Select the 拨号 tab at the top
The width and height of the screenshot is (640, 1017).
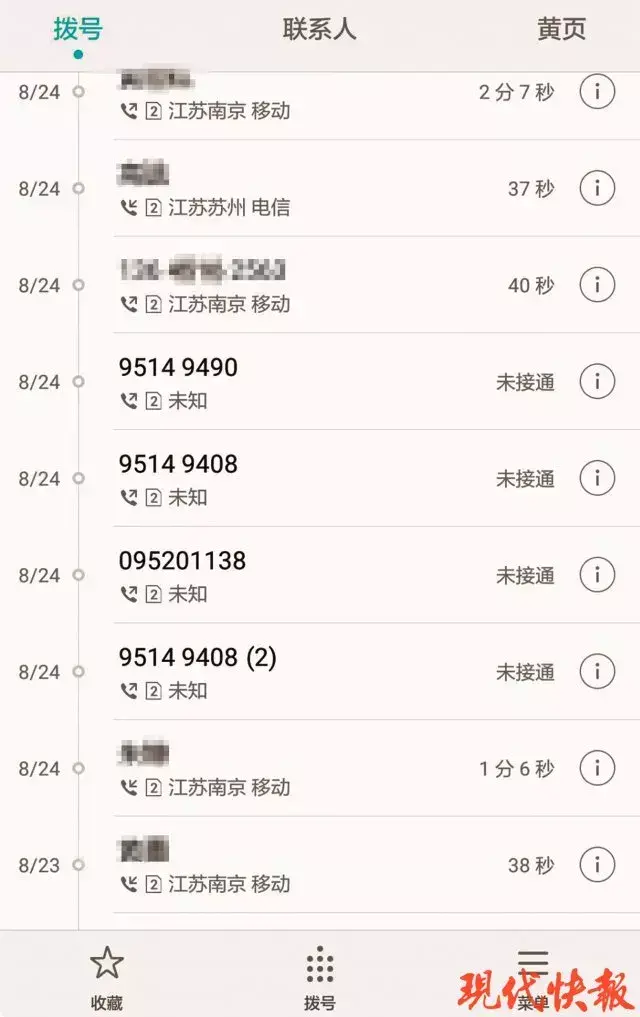78,30
